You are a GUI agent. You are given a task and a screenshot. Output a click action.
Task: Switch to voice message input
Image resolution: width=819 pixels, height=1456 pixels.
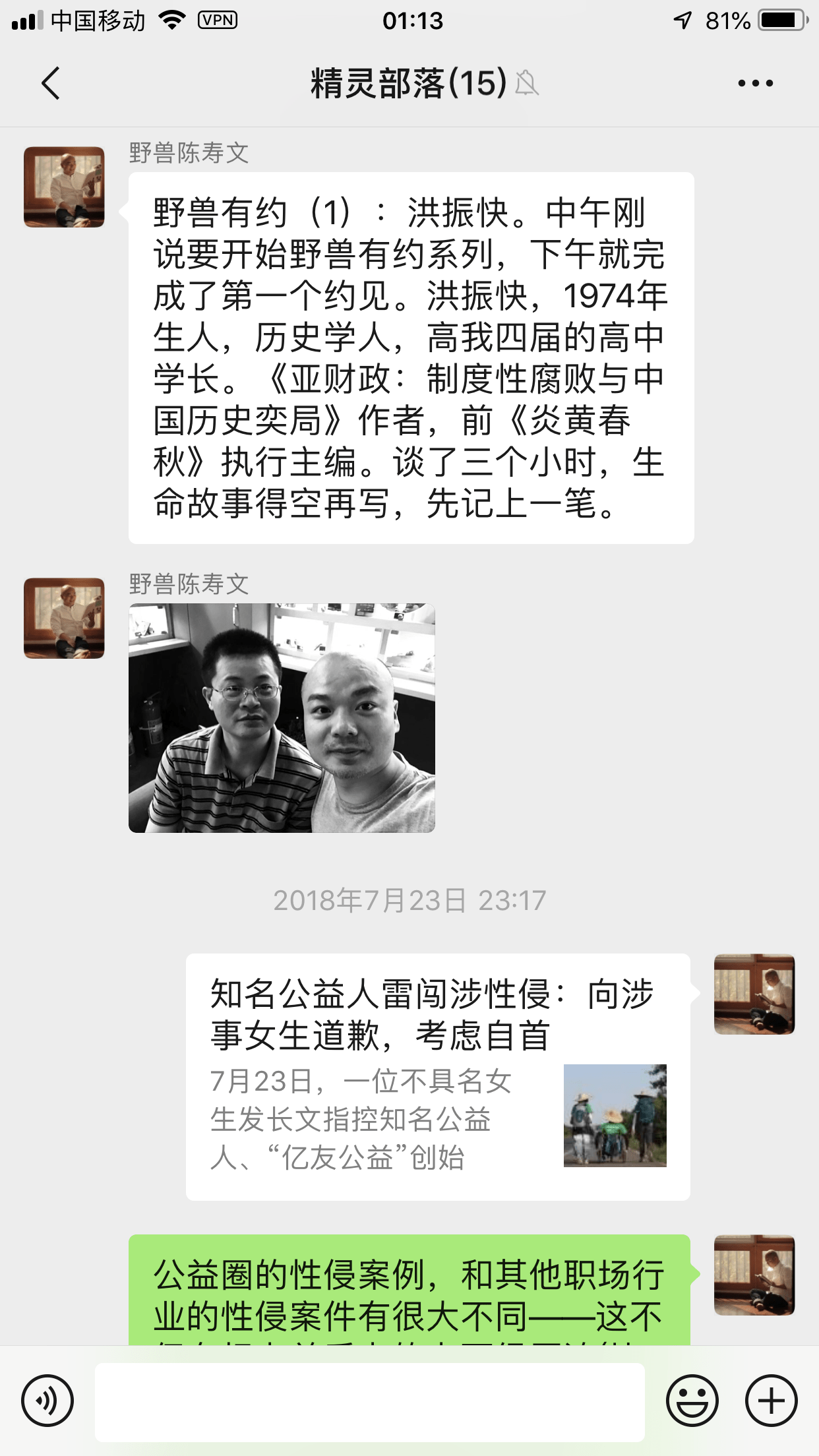47,1401
